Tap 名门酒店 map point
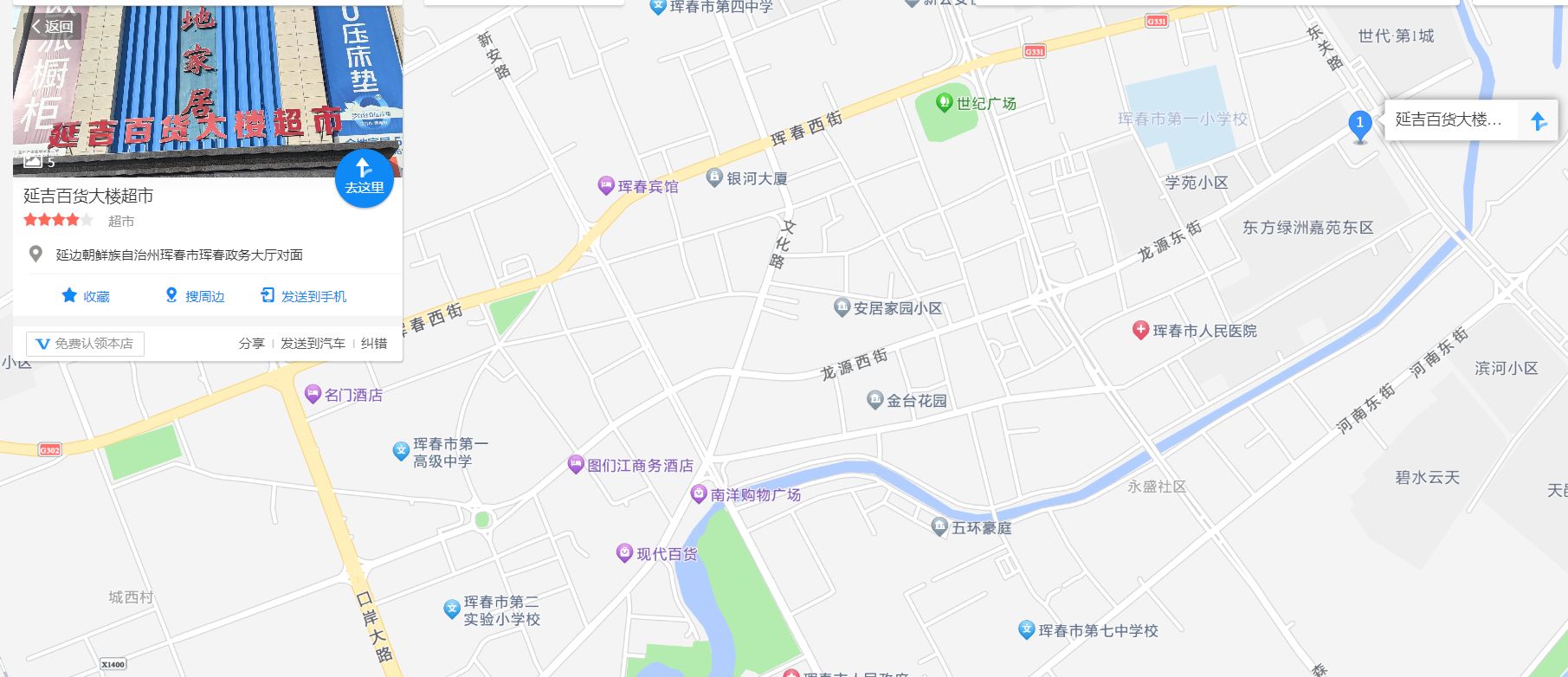1568x677 pixels. click(x=344, y=395)
